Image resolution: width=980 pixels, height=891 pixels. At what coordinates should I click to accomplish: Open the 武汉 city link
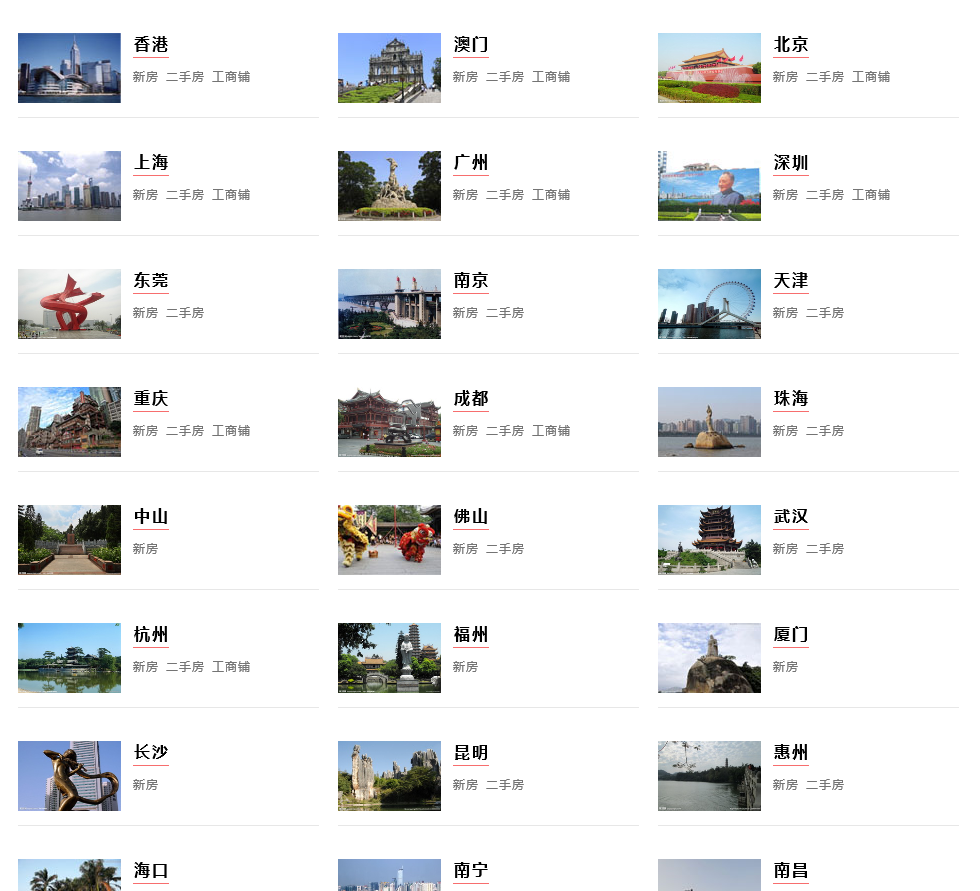(x=790, y=517)
